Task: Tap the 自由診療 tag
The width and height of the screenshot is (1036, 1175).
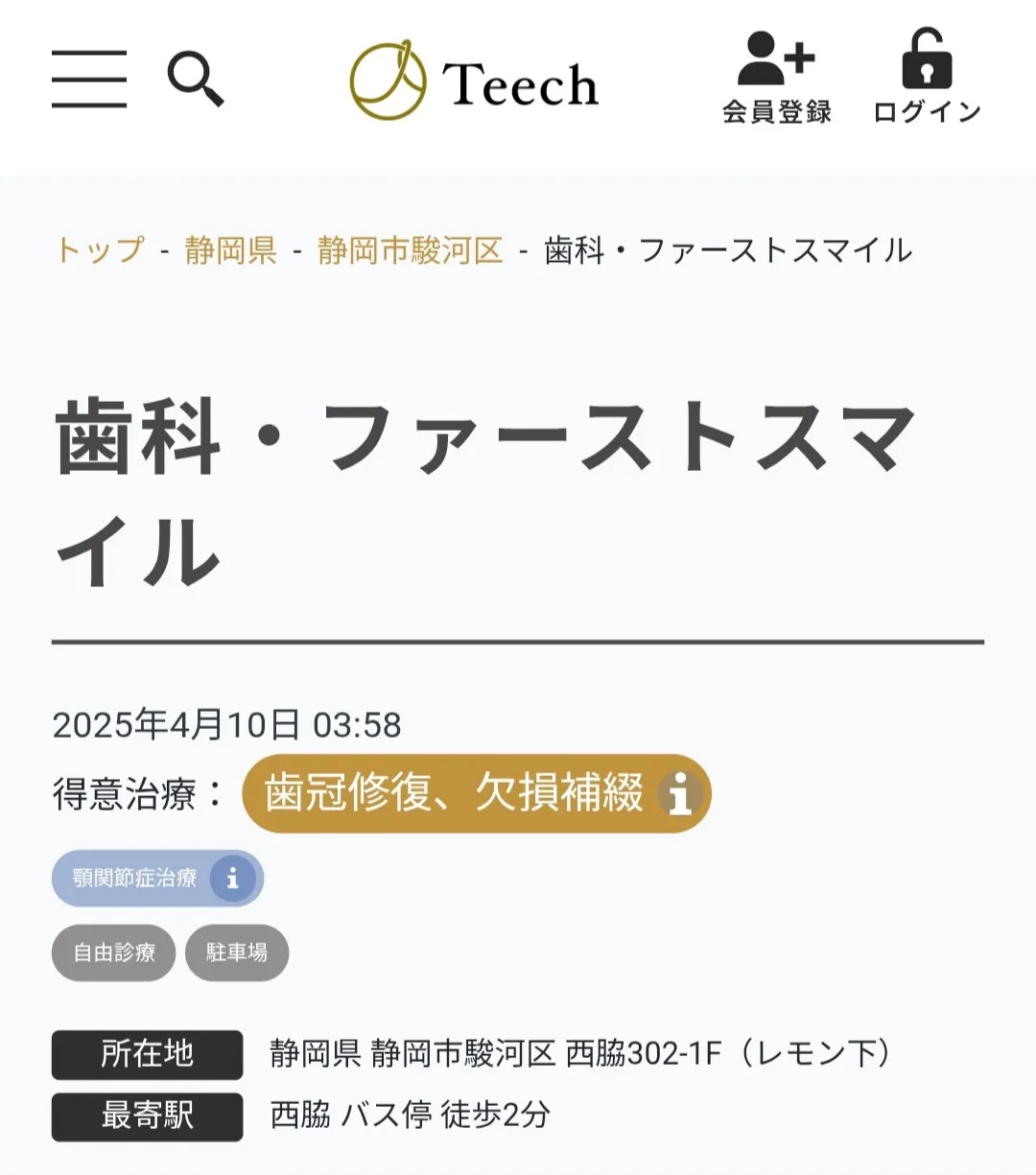Action: pyautogui.click(x=114, y=952)
